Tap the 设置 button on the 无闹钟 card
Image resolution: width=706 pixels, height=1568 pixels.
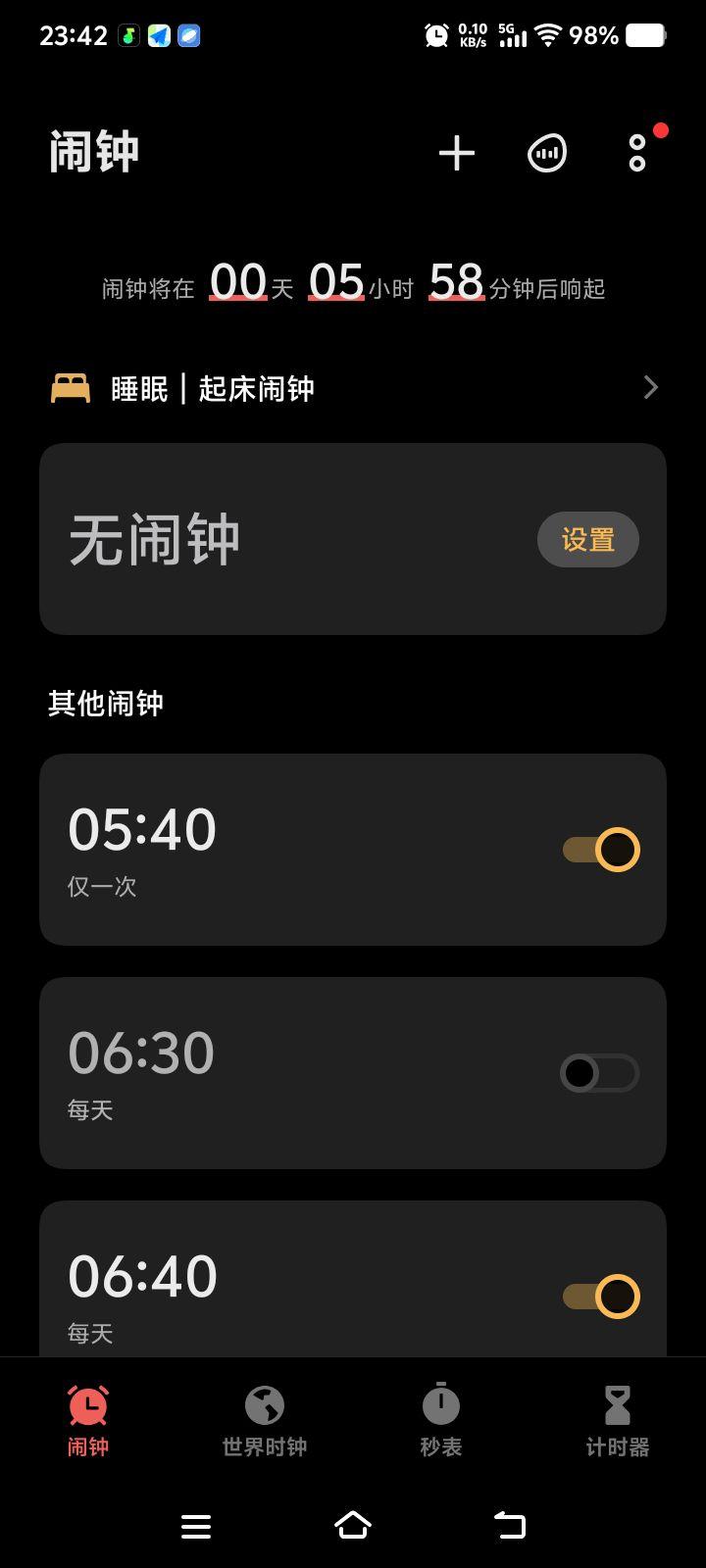point(587,539)
